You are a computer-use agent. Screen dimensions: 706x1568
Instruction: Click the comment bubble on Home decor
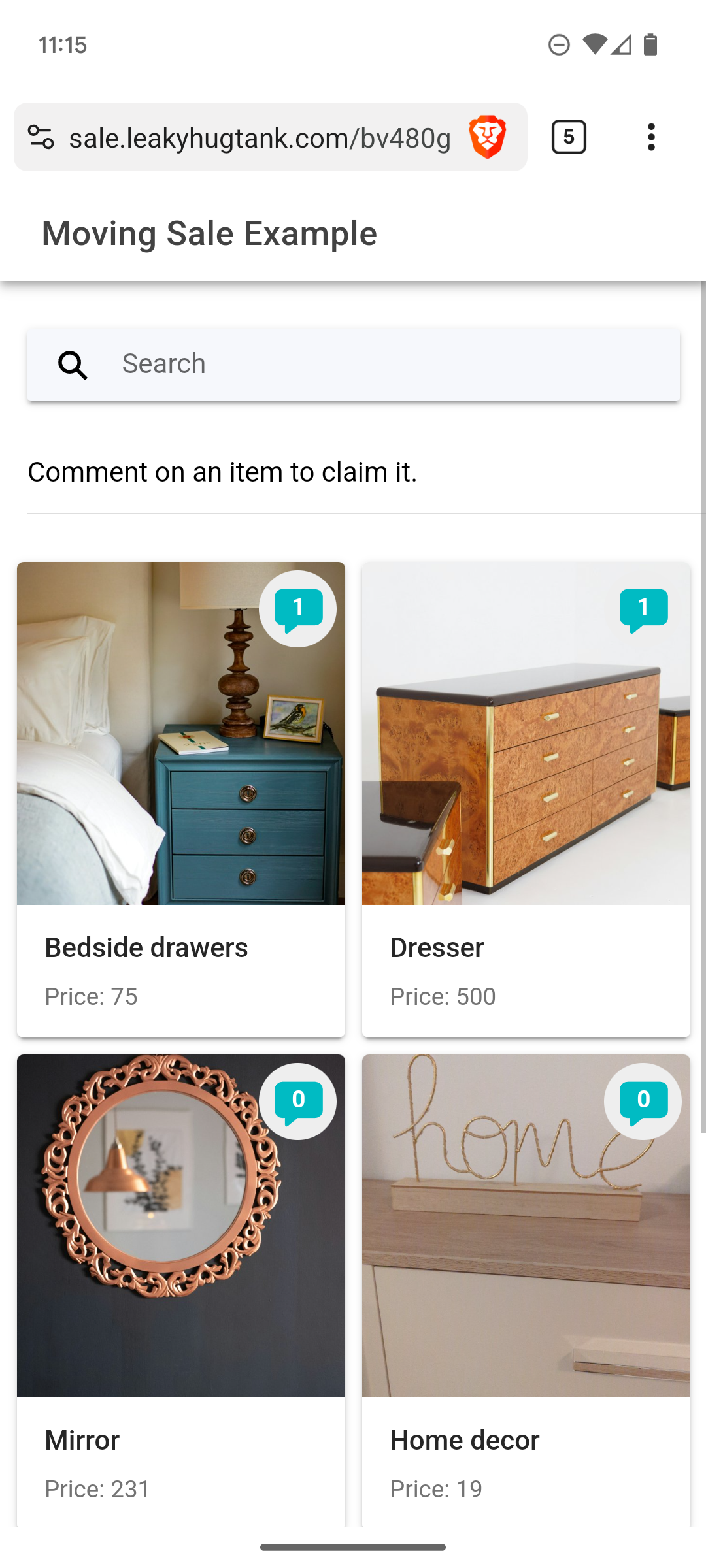point(643,1100)
